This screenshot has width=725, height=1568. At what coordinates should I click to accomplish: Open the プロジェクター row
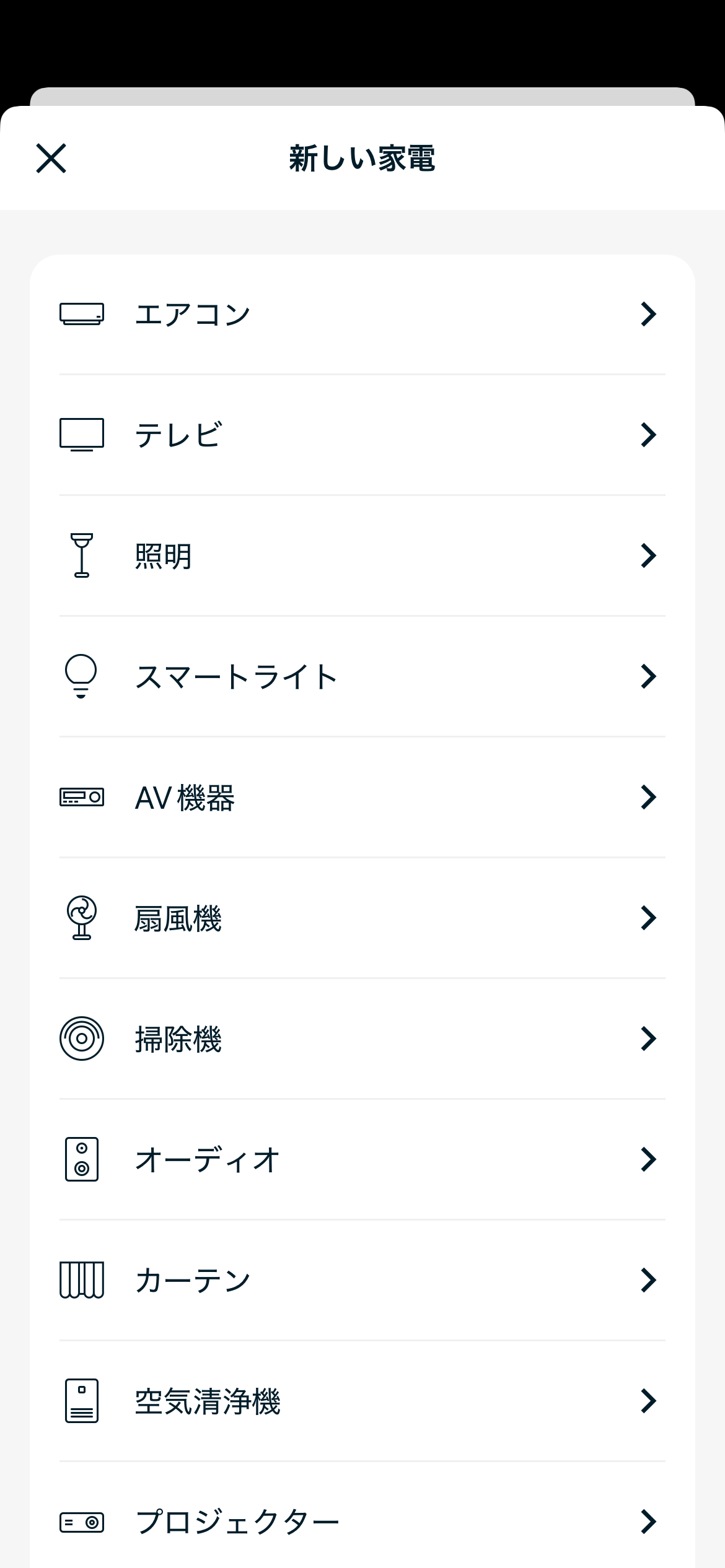(x=362, y=1521)
